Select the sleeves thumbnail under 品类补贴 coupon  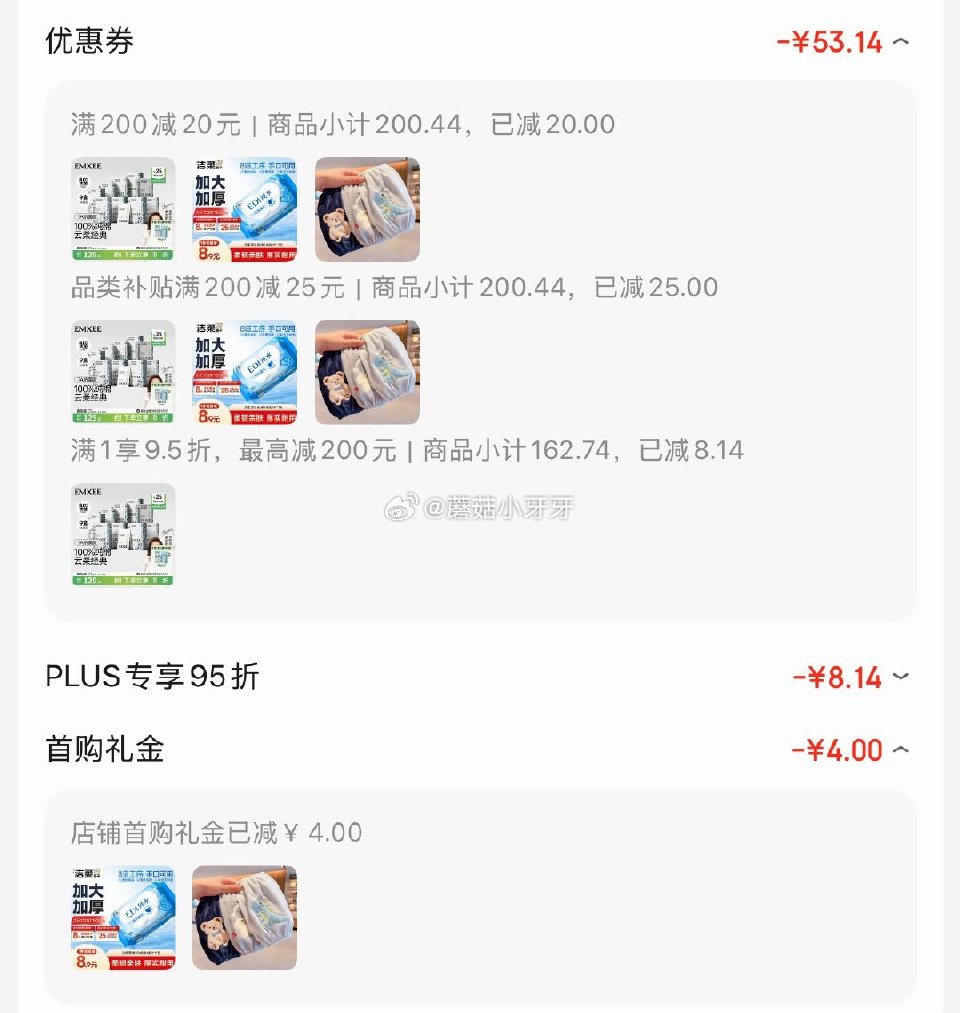[x=366, y=371]
